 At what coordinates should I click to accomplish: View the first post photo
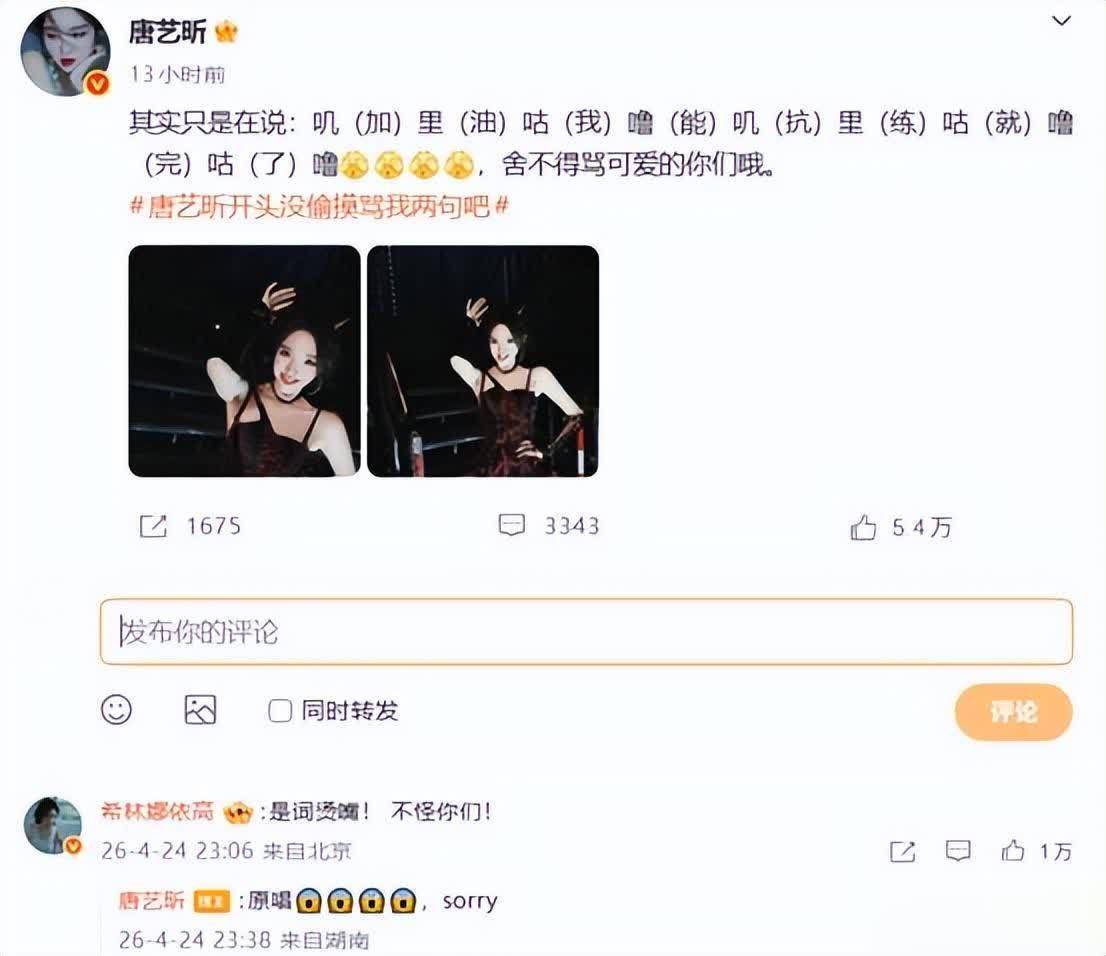tap(245, 361)
